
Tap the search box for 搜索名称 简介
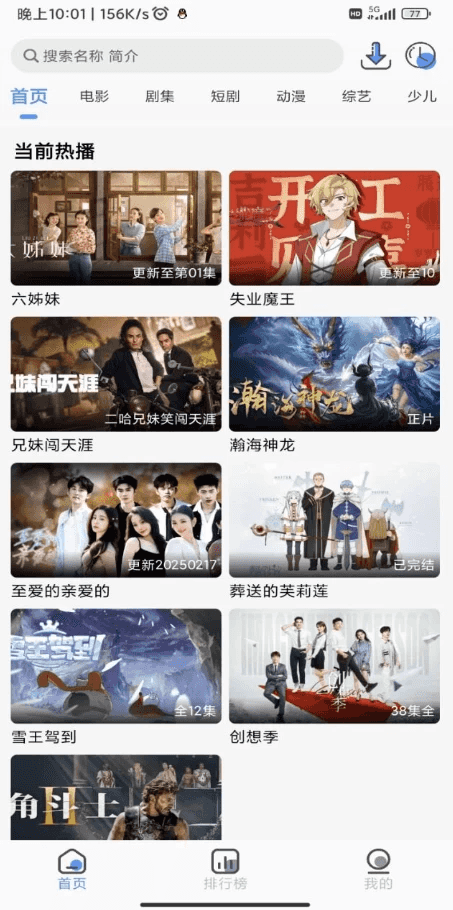(177, 56)
